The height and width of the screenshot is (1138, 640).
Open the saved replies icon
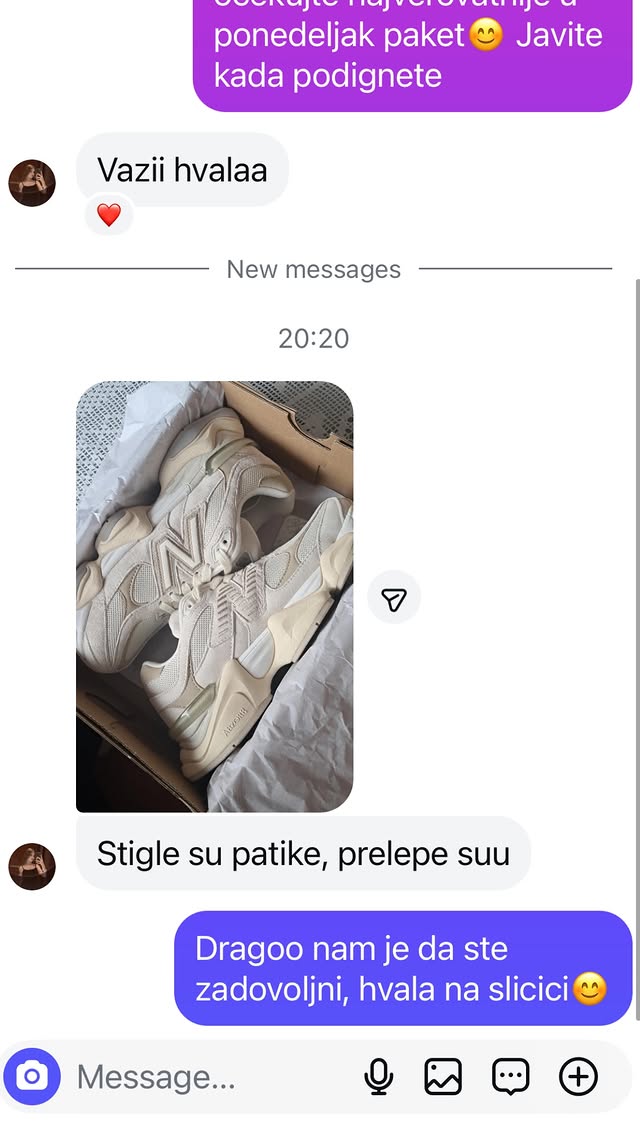(x=511, y=1077)
